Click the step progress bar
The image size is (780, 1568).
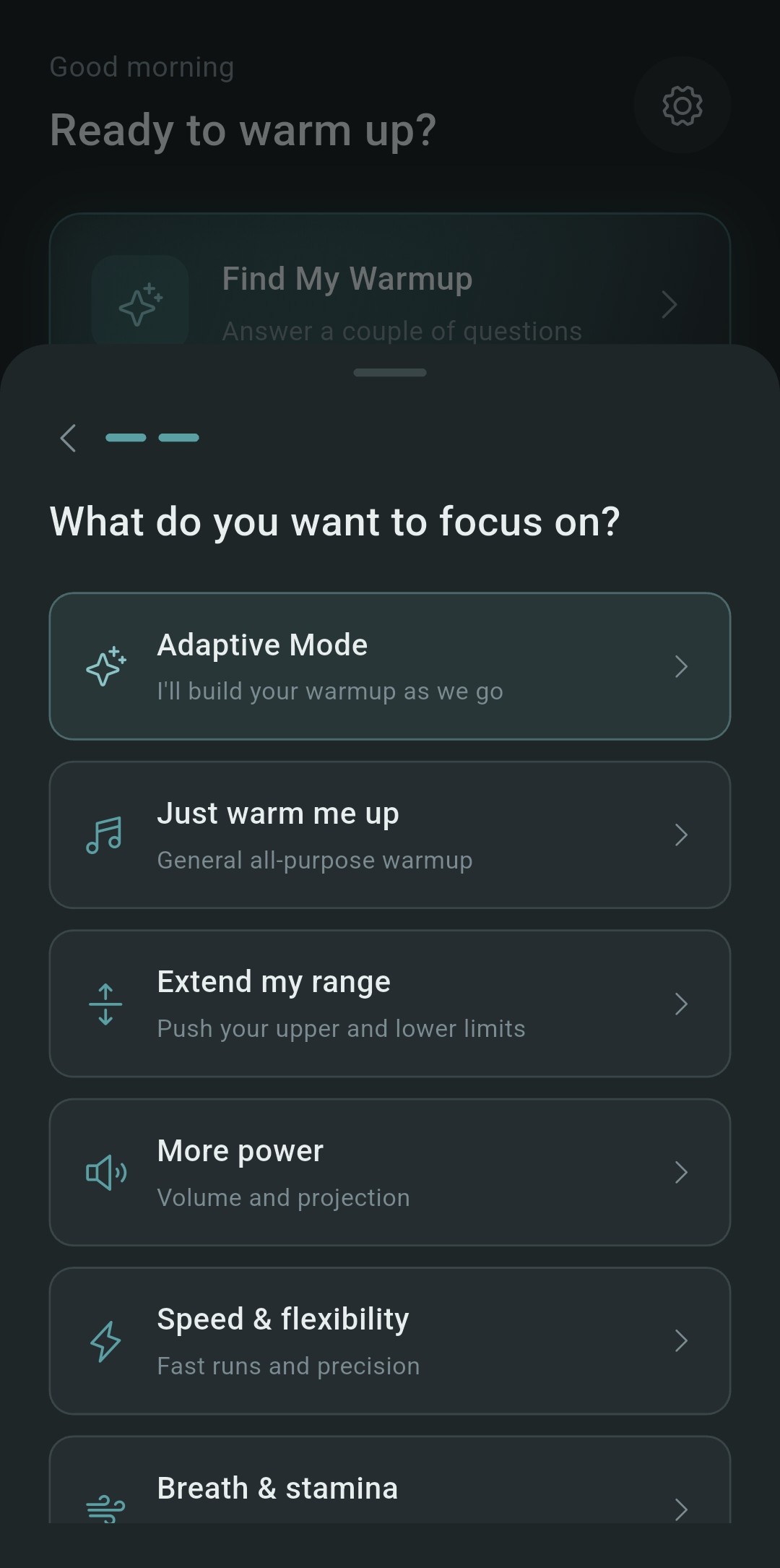pos(152,437)
